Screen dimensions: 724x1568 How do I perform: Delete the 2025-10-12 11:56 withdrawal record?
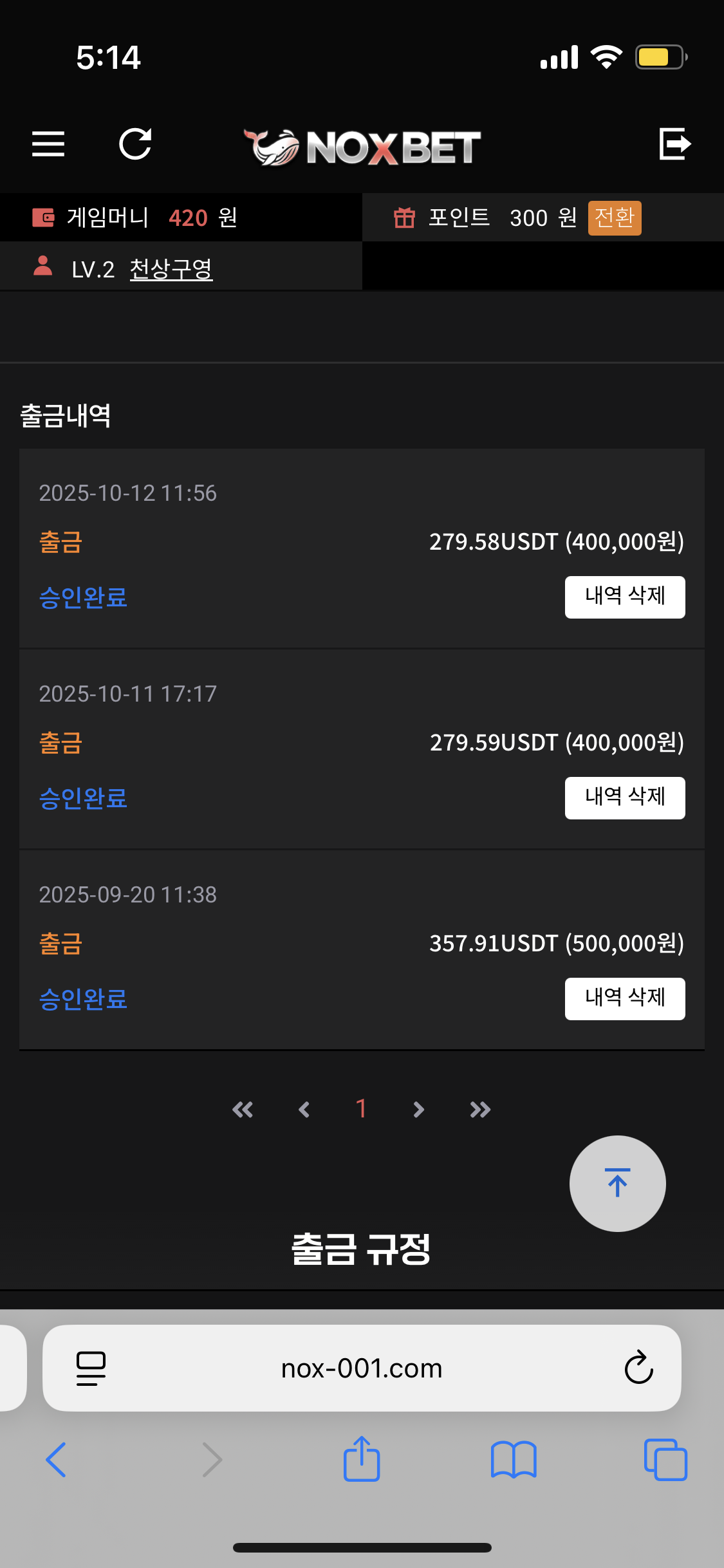624,597
